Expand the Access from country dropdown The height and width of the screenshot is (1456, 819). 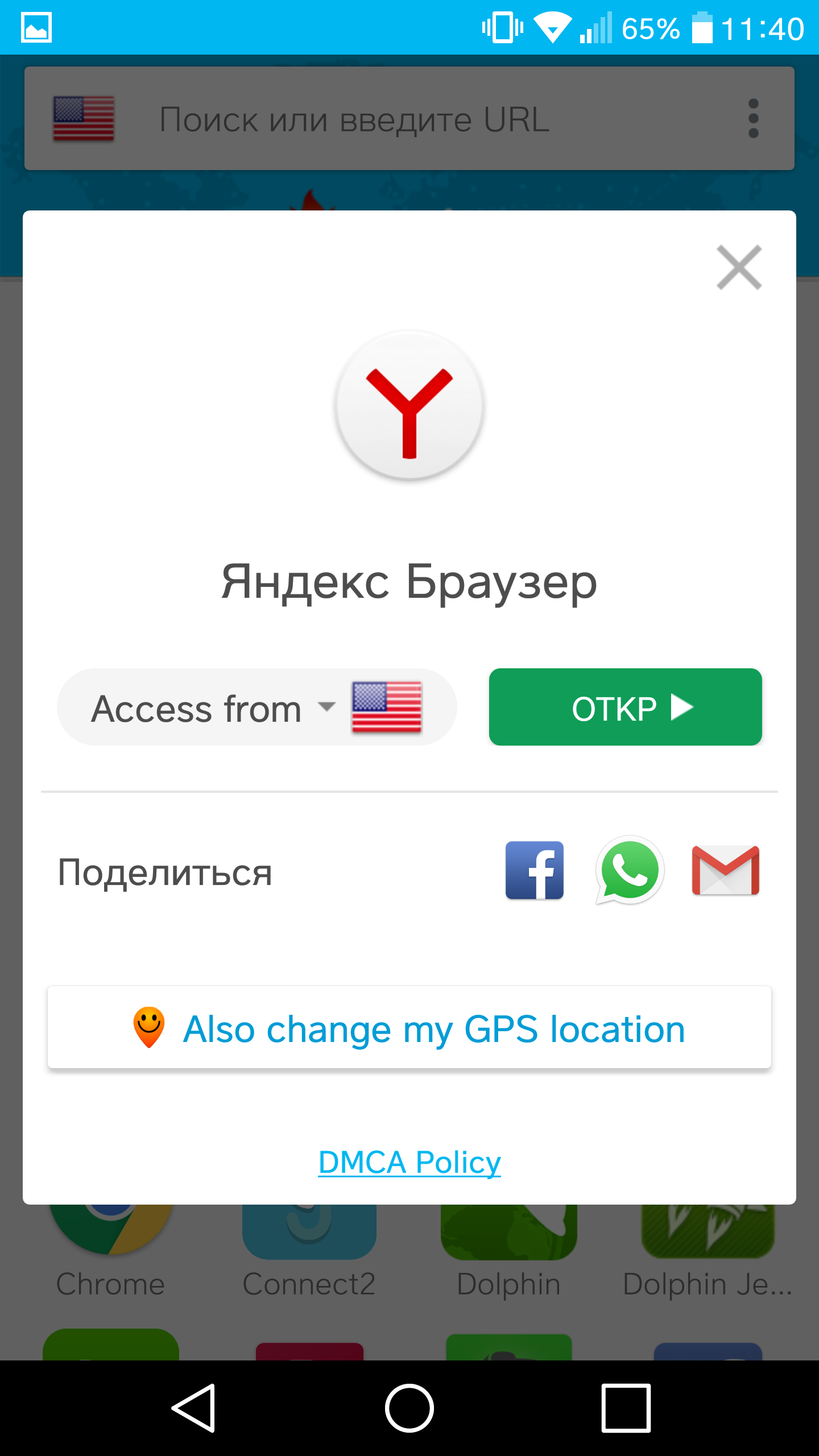click(x=257, y=707)
